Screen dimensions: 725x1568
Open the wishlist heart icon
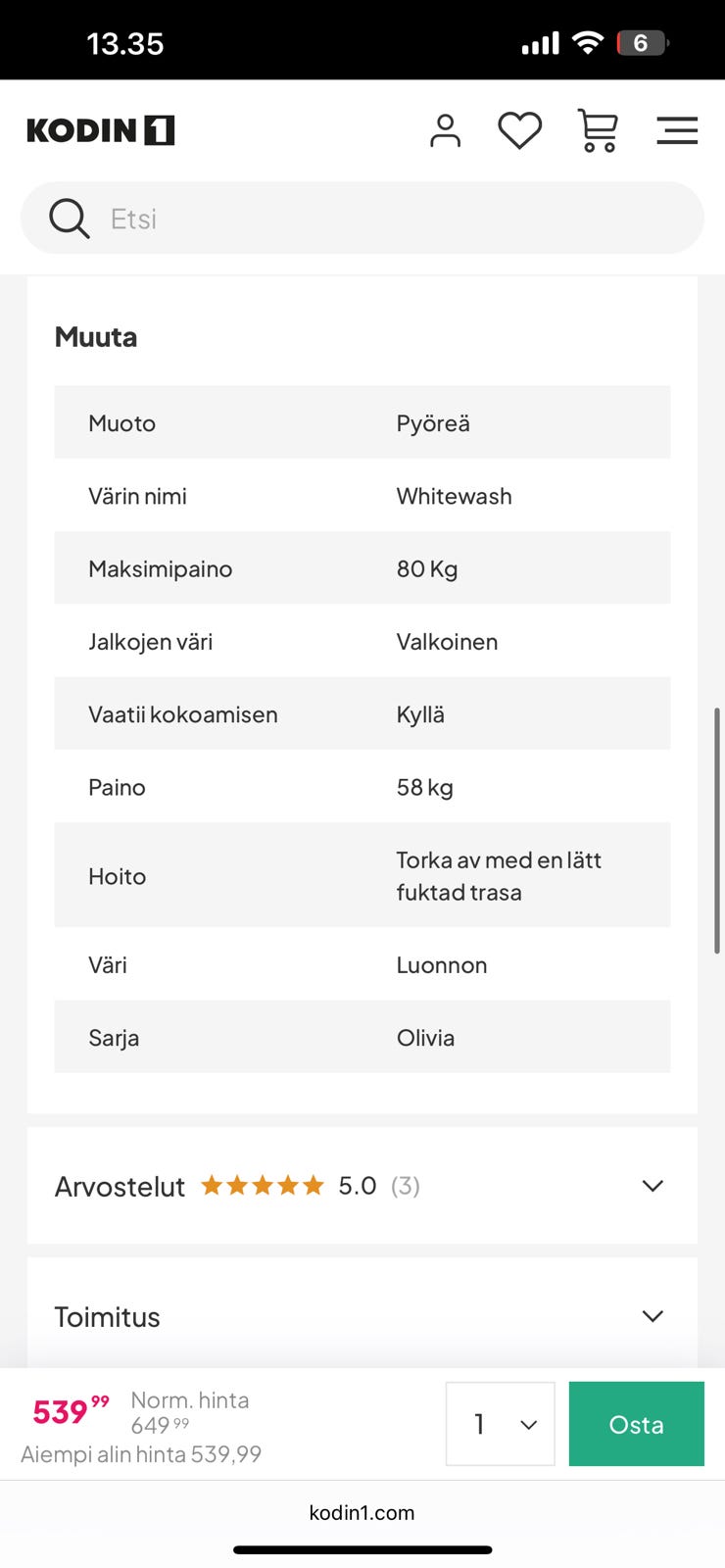click(520, 129)
